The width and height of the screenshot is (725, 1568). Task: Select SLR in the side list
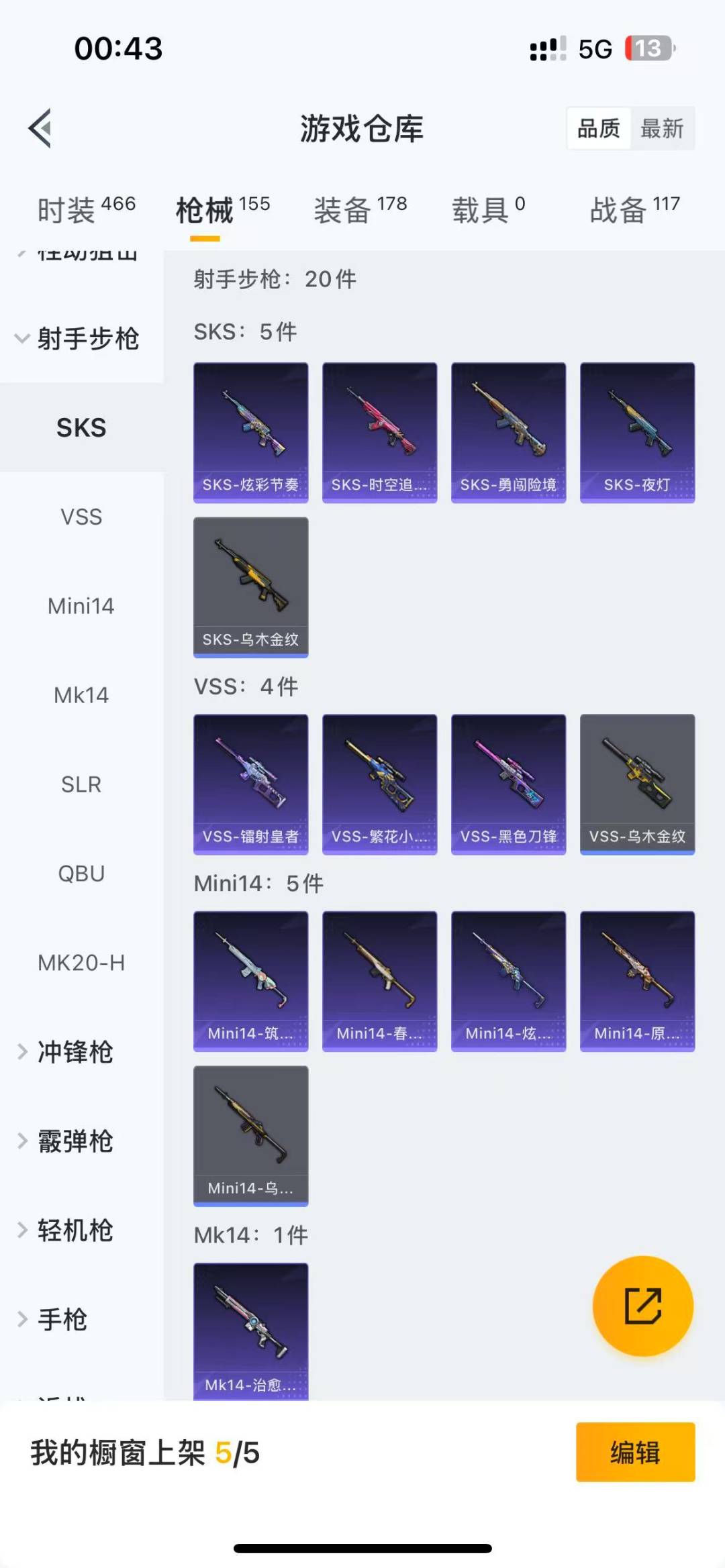pos(81,784)
